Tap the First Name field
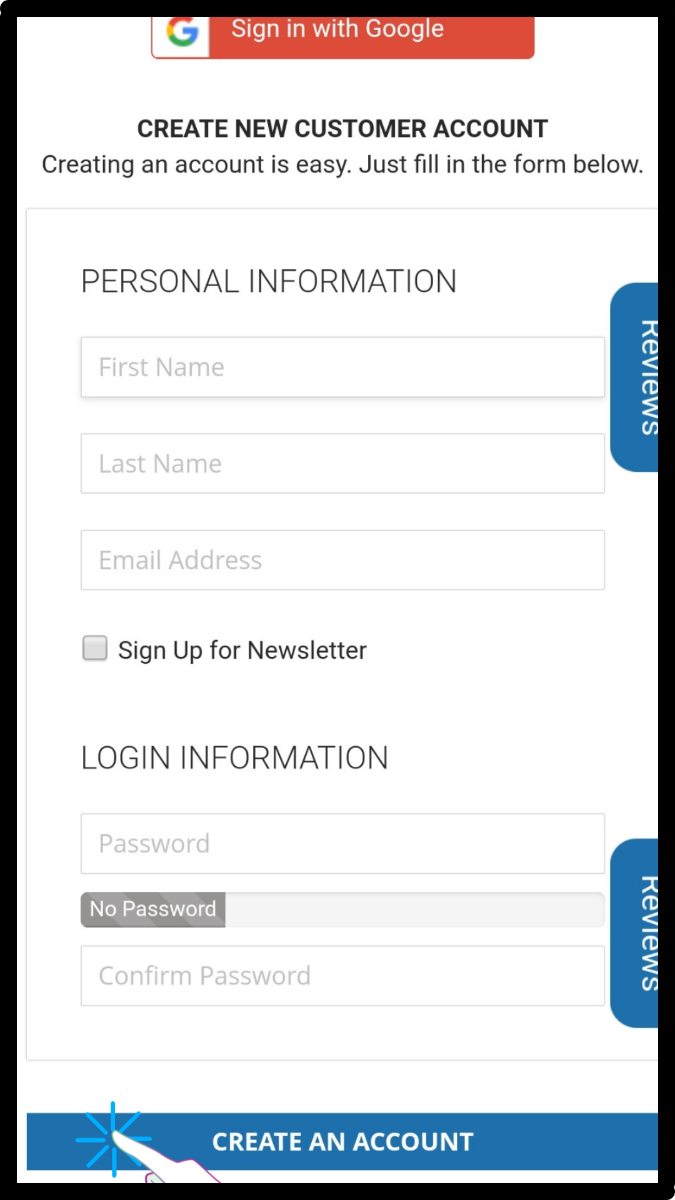 click(343, 367)
